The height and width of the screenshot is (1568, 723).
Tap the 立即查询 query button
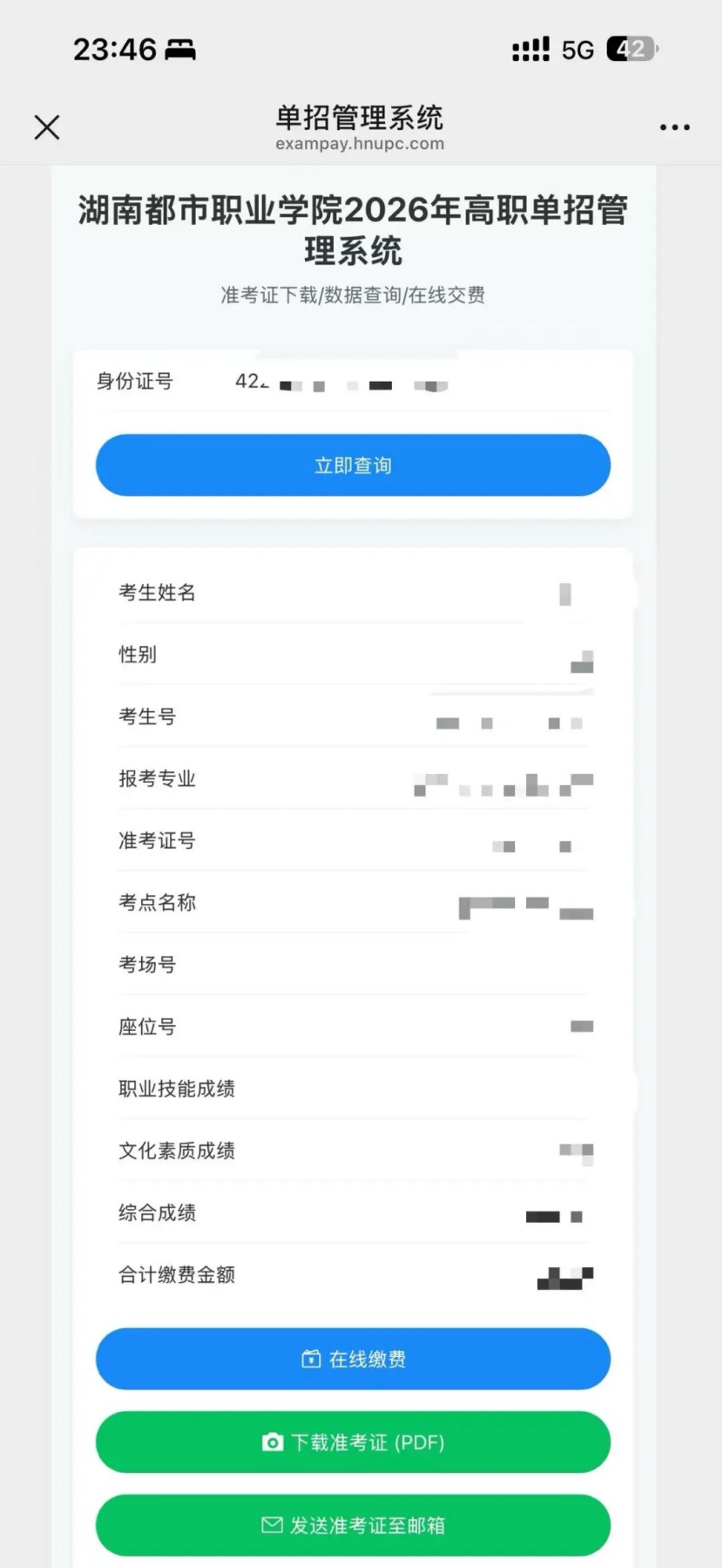tap(353, 465)
